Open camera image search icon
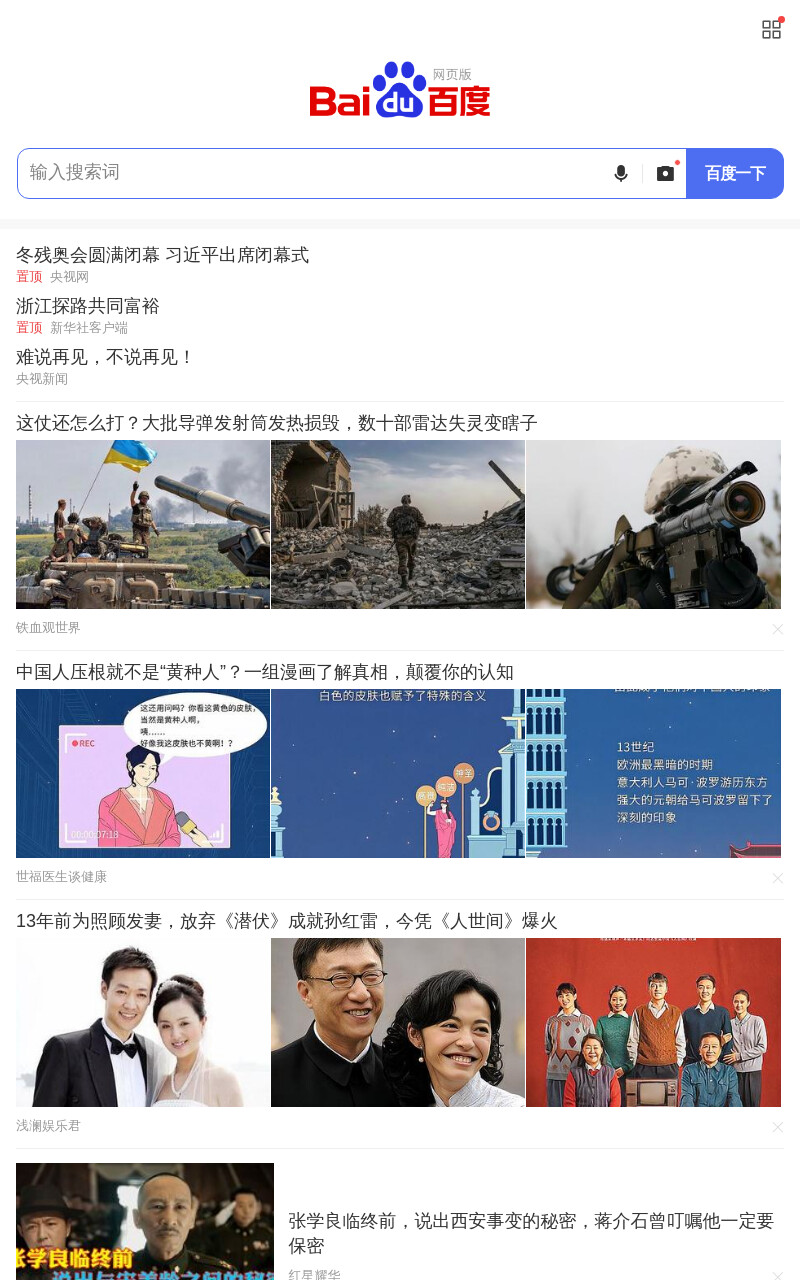The height and width of the screenshot is (1280, 800). pyautogui.click(x=665, y=174)
